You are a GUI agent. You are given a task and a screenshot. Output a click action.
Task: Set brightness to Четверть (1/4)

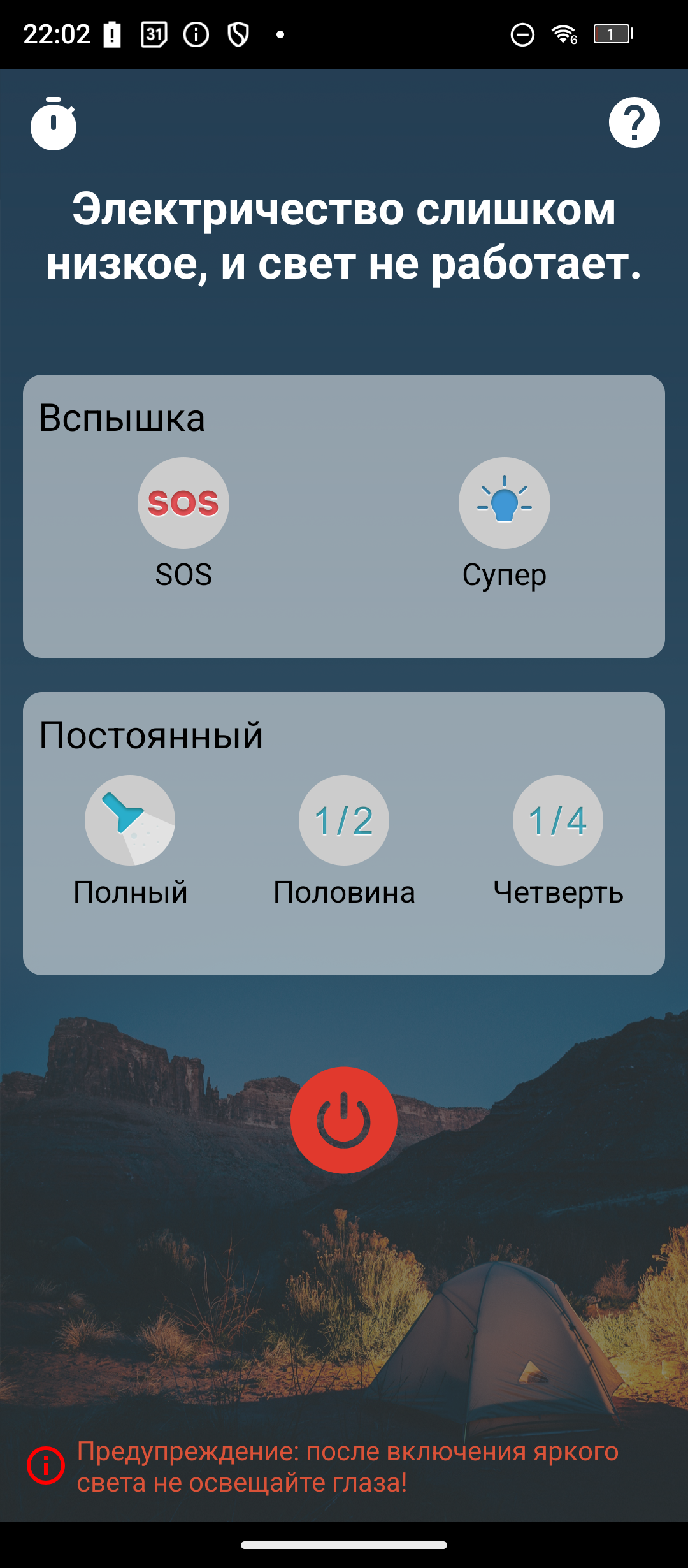pyautogui.click(x=558, y=820)
